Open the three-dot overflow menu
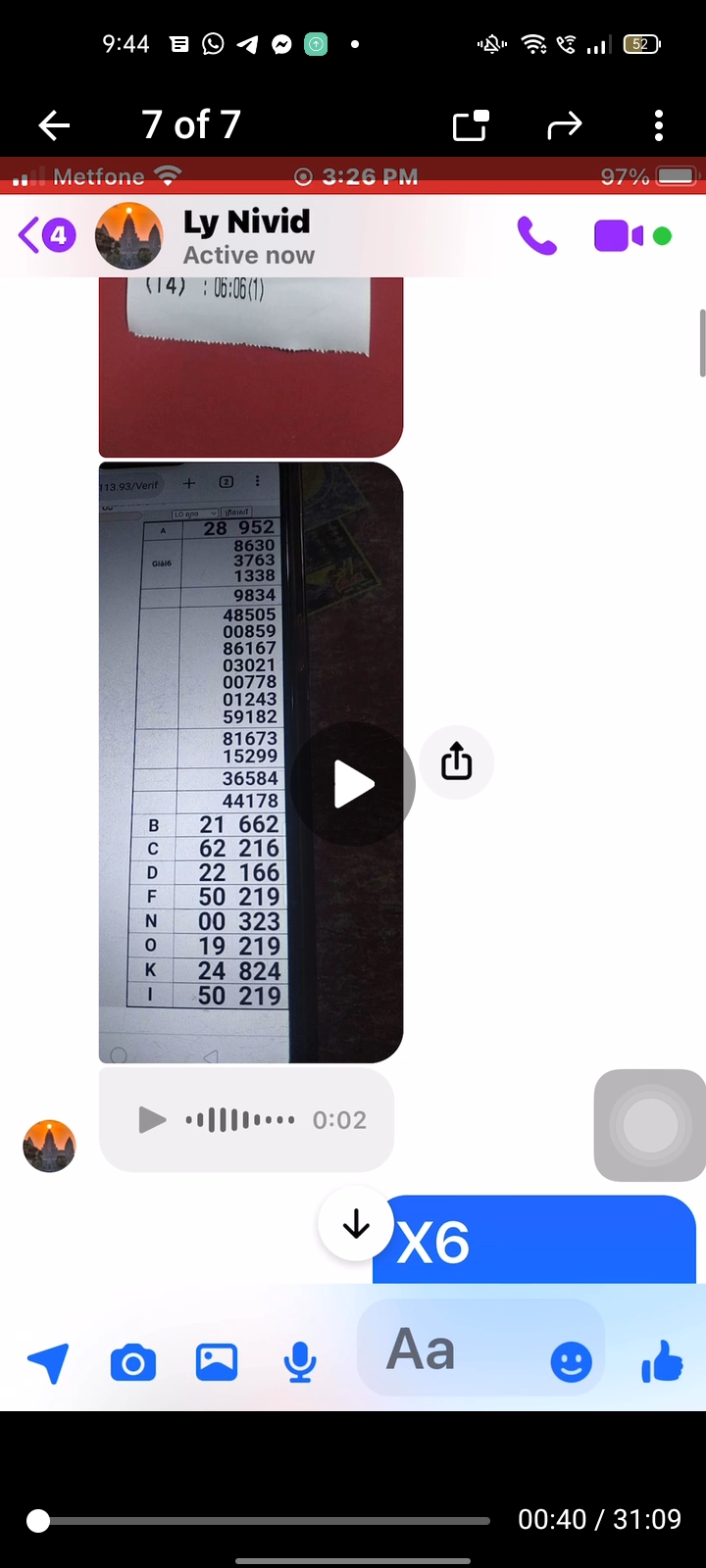This screenshot has height=1568, width=706. [659, 125]
